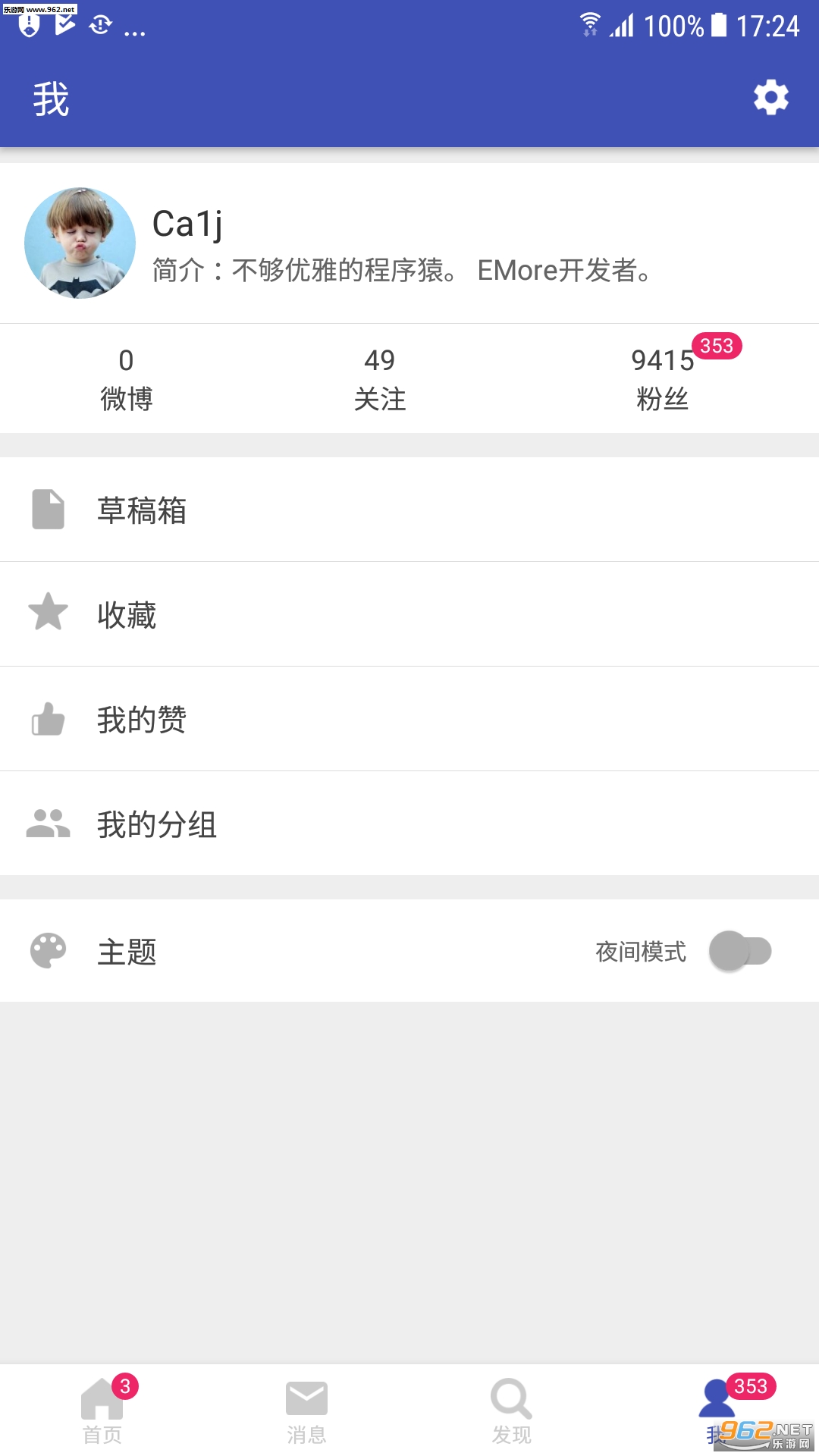Open the 粉丝 followers list

[x=663, y=378]
